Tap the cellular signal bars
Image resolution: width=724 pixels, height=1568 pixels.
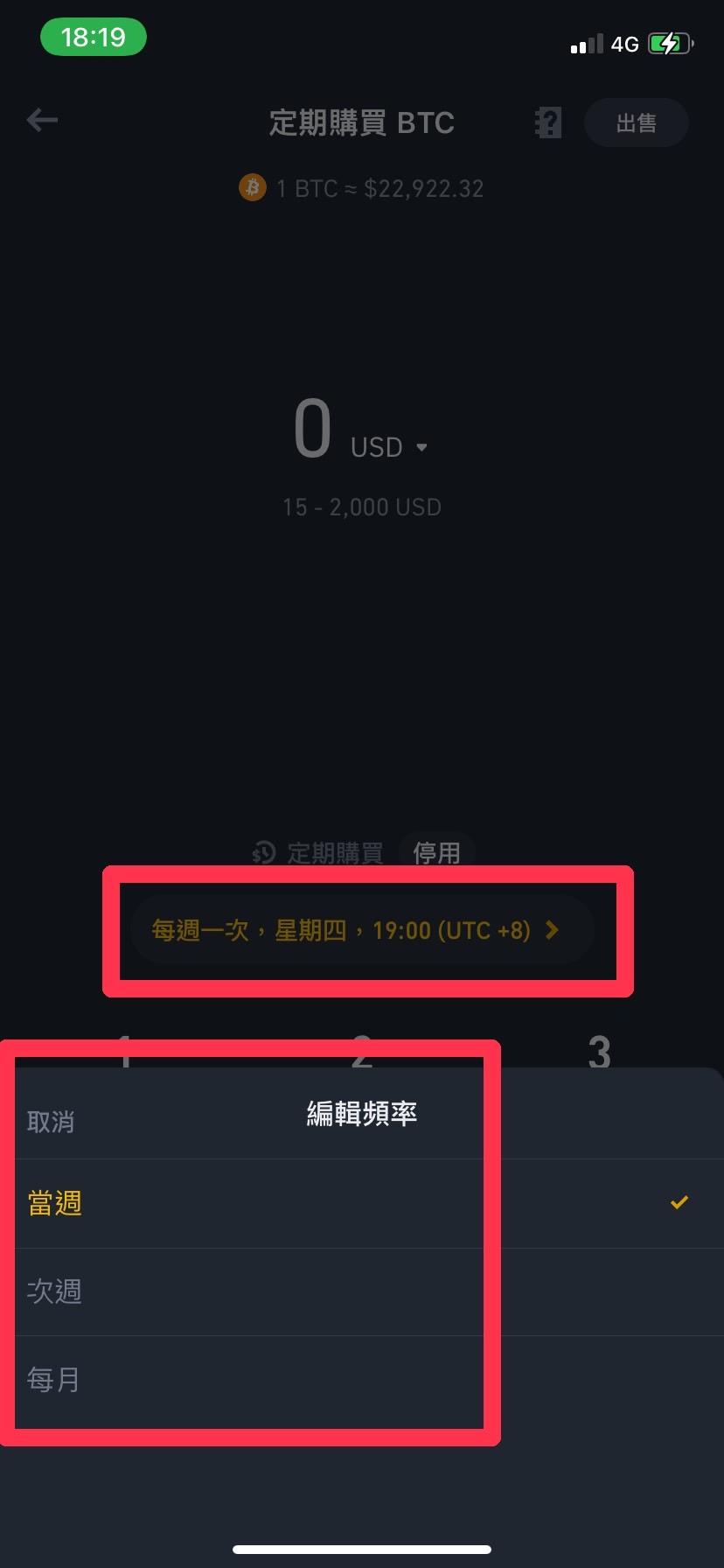pyautogui.click(x=587, y=41)
